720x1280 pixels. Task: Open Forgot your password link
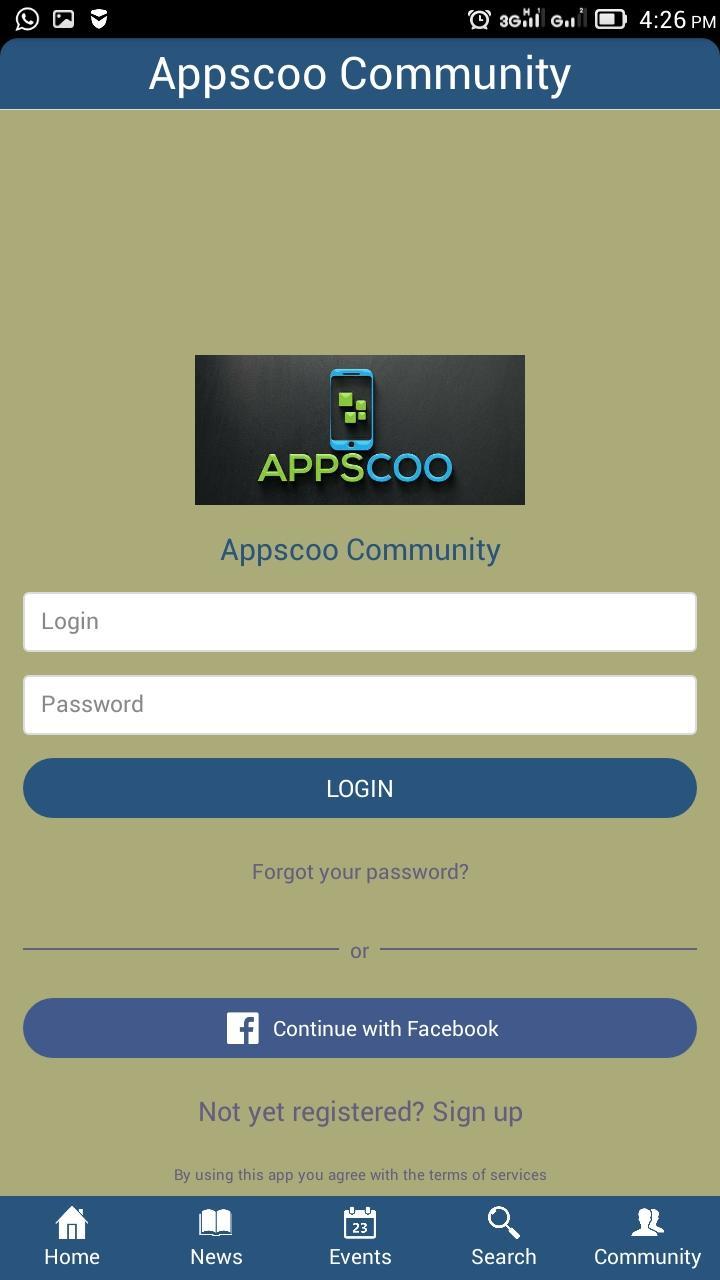[360, 872]
